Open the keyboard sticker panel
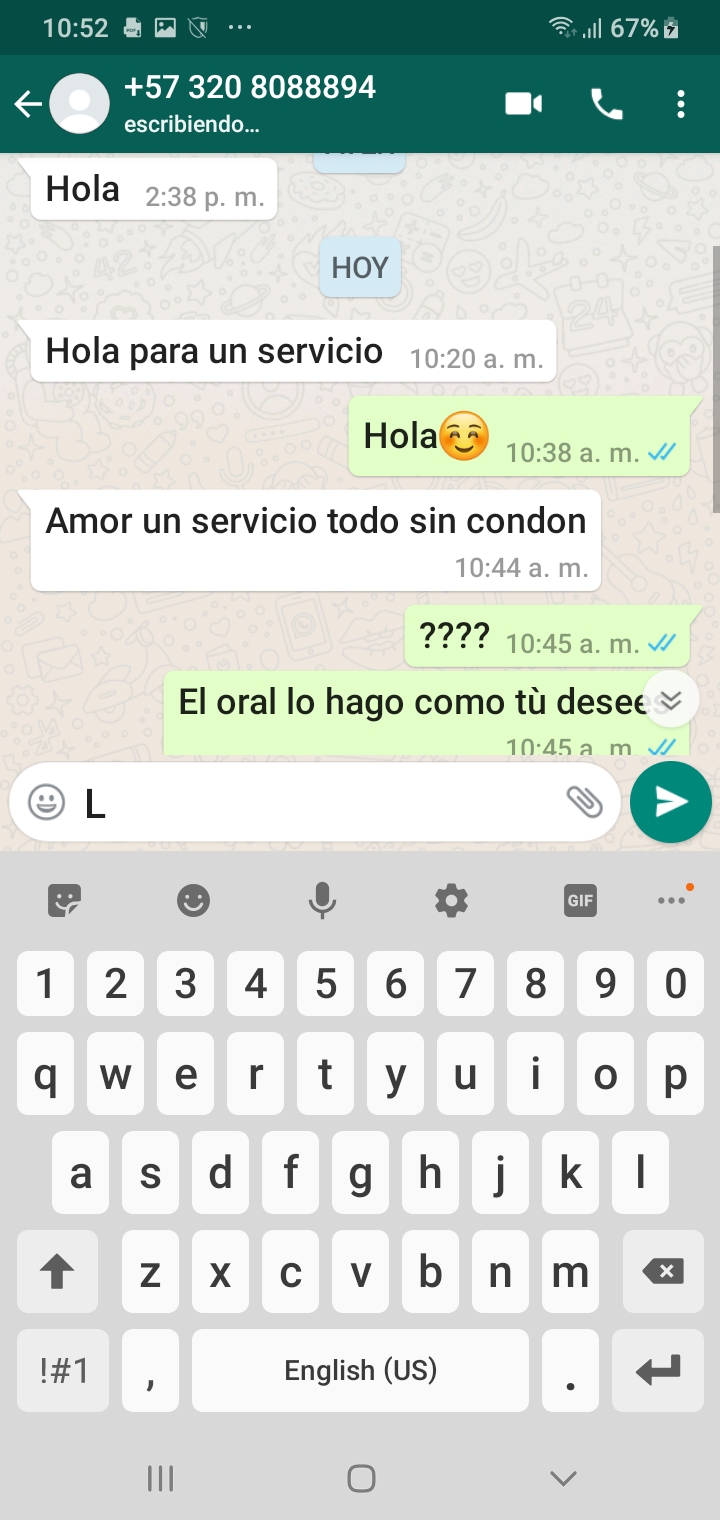This screenshot has width=720, height=1520. coord(65,901)
